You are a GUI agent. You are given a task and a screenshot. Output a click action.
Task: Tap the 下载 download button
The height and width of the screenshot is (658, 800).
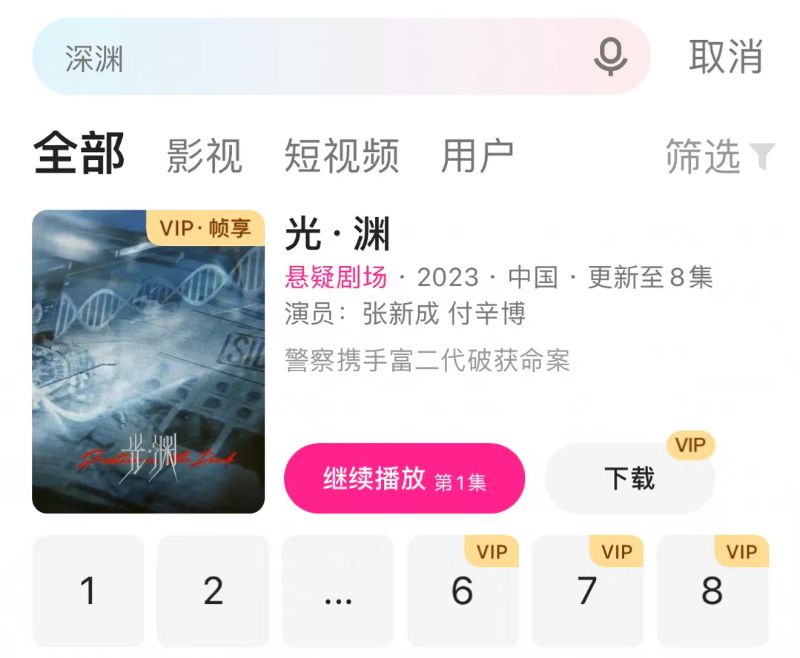629,479
